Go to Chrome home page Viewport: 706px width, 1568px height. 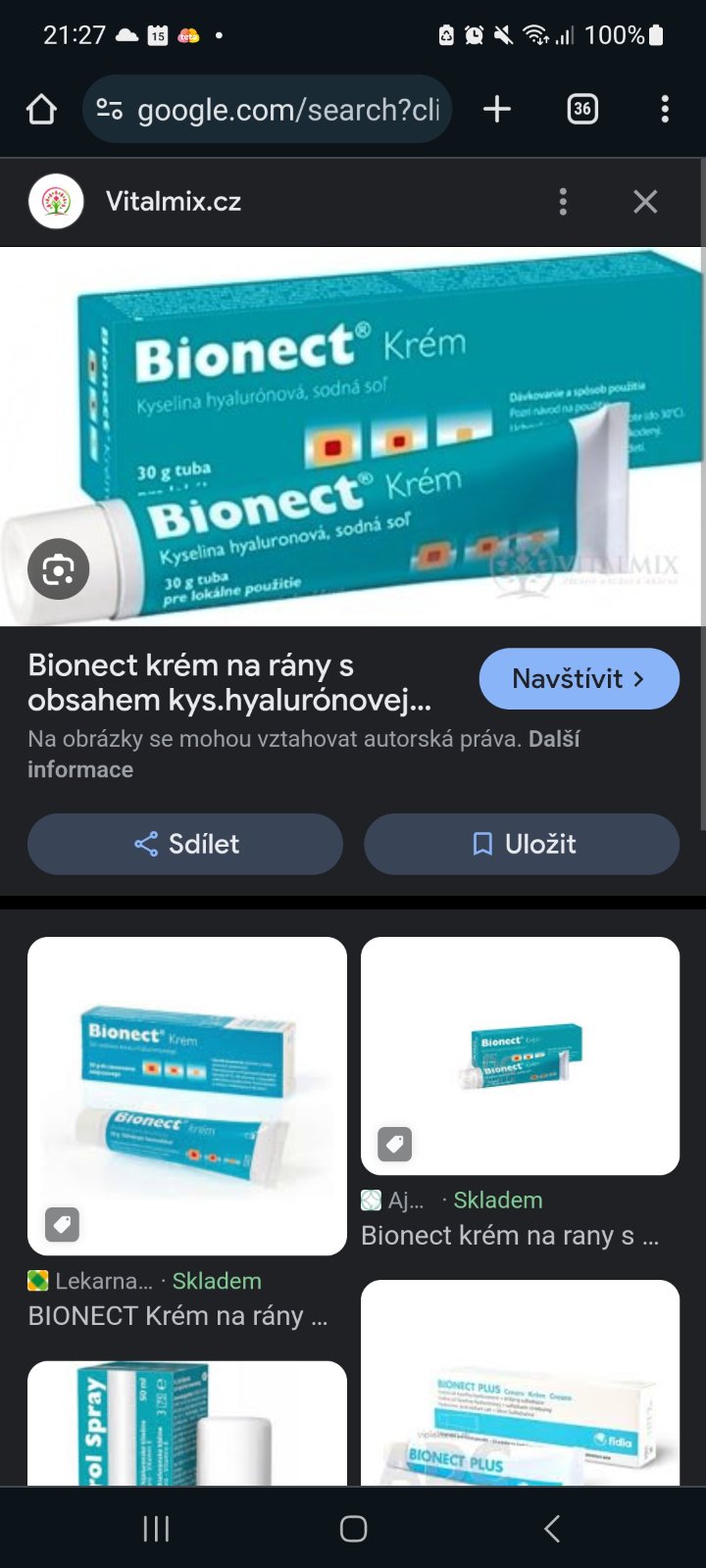pos(41,110)
